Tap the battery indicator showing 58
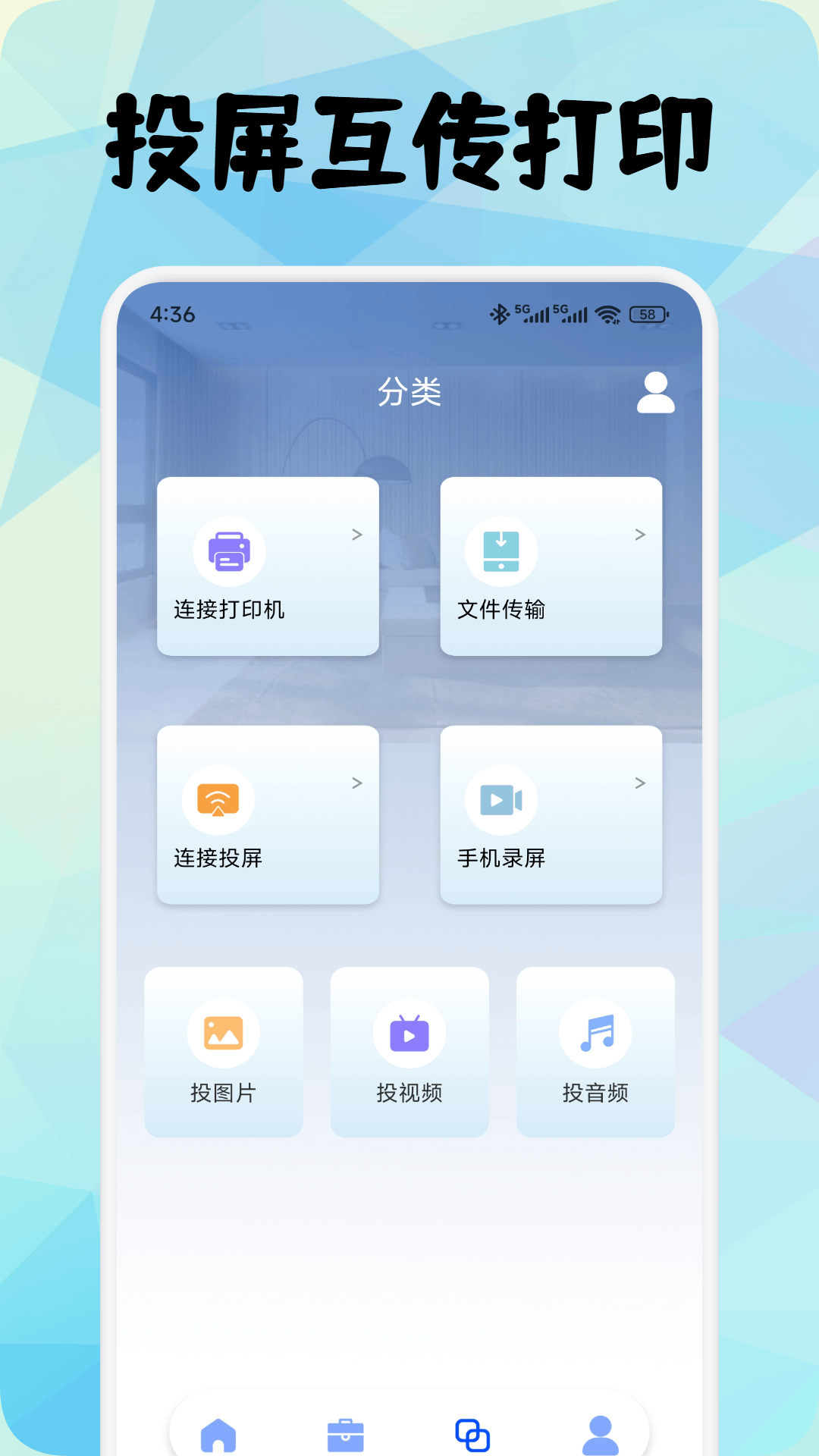 (648, 313)
